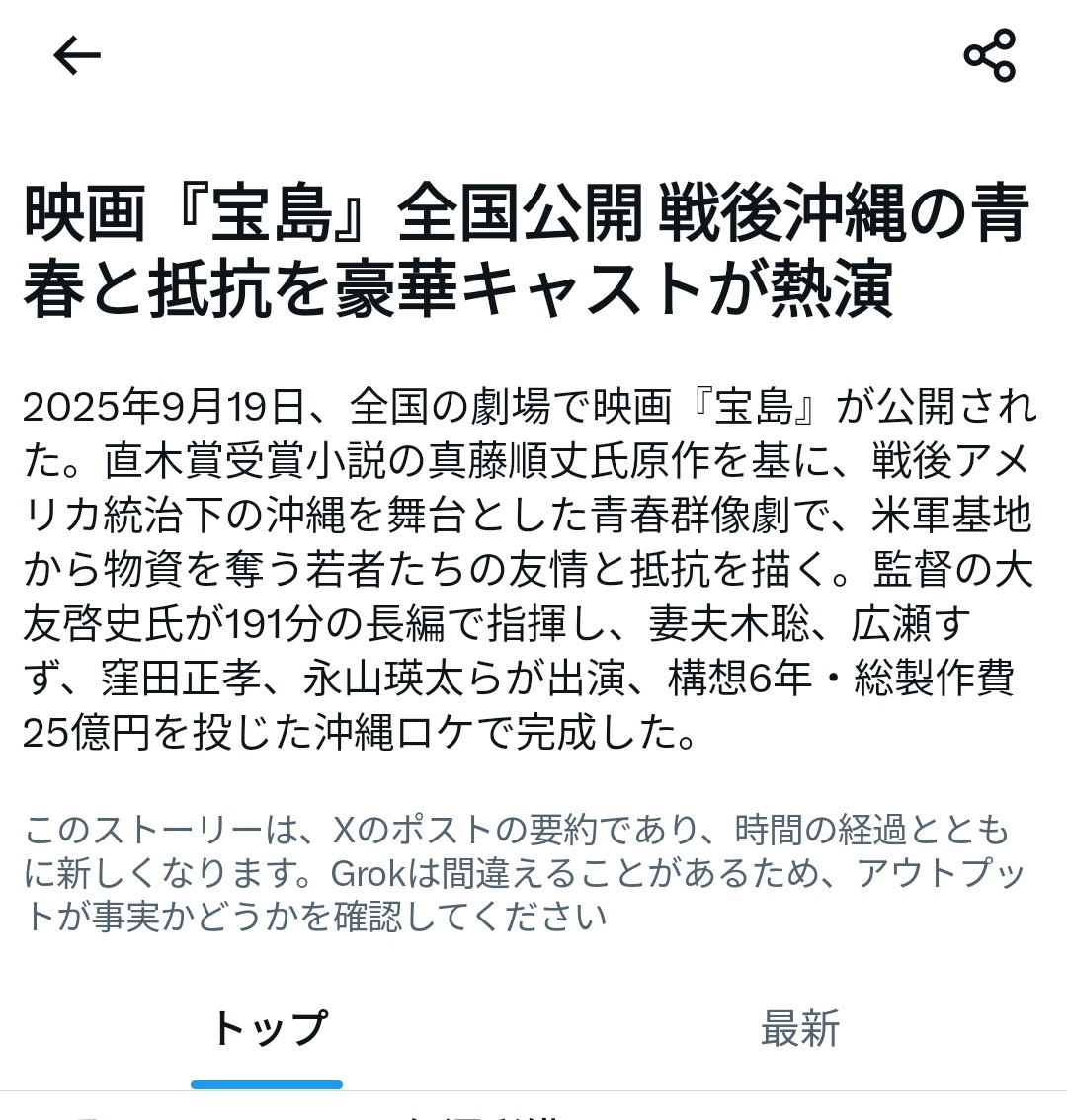This screenshot has height=1120, width=1067.
Task: Share this 宝島 story
Action: click(989, 56)
